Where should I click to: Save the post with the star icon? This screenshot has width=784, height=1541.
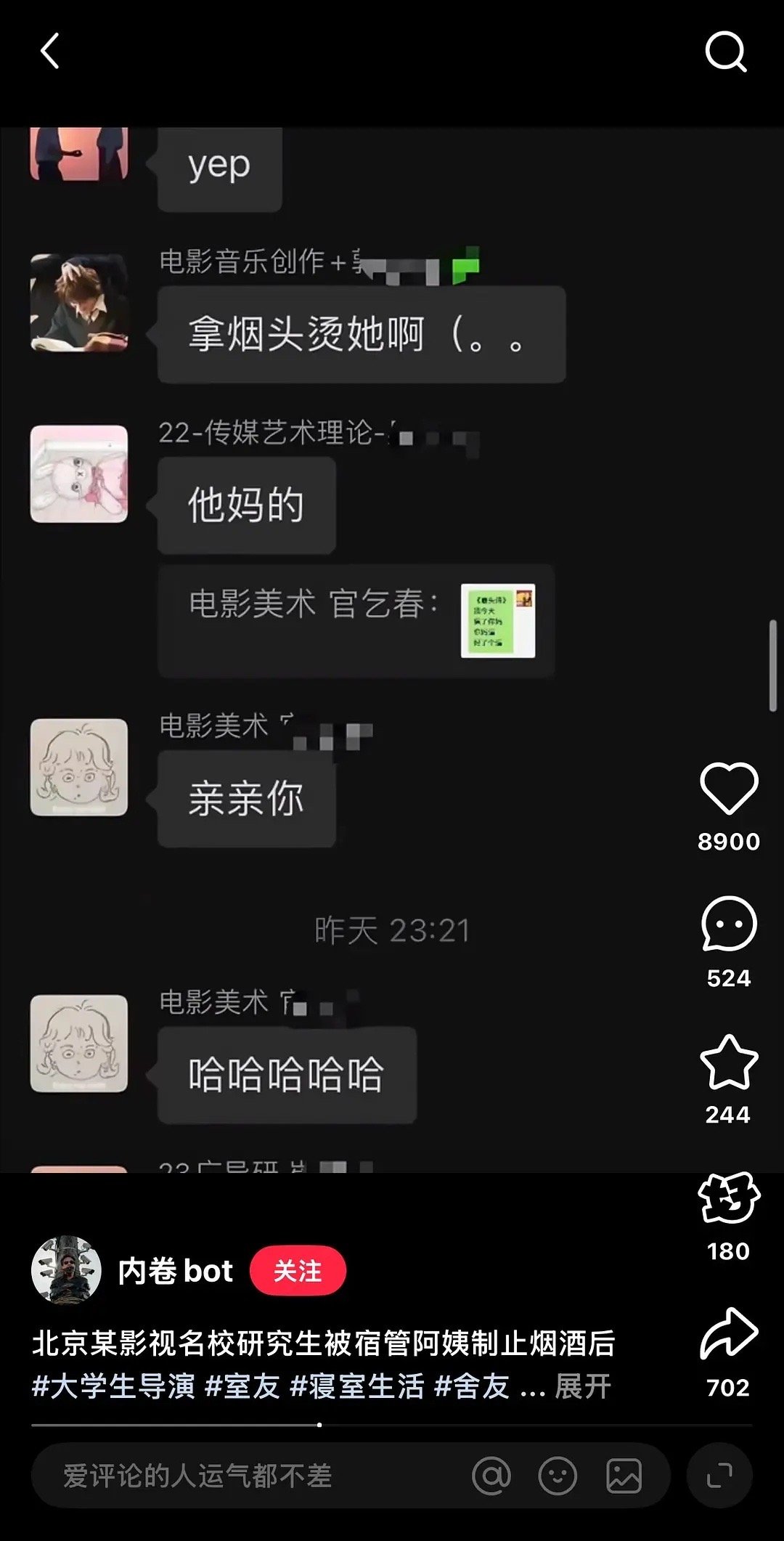click(728, 1062)
